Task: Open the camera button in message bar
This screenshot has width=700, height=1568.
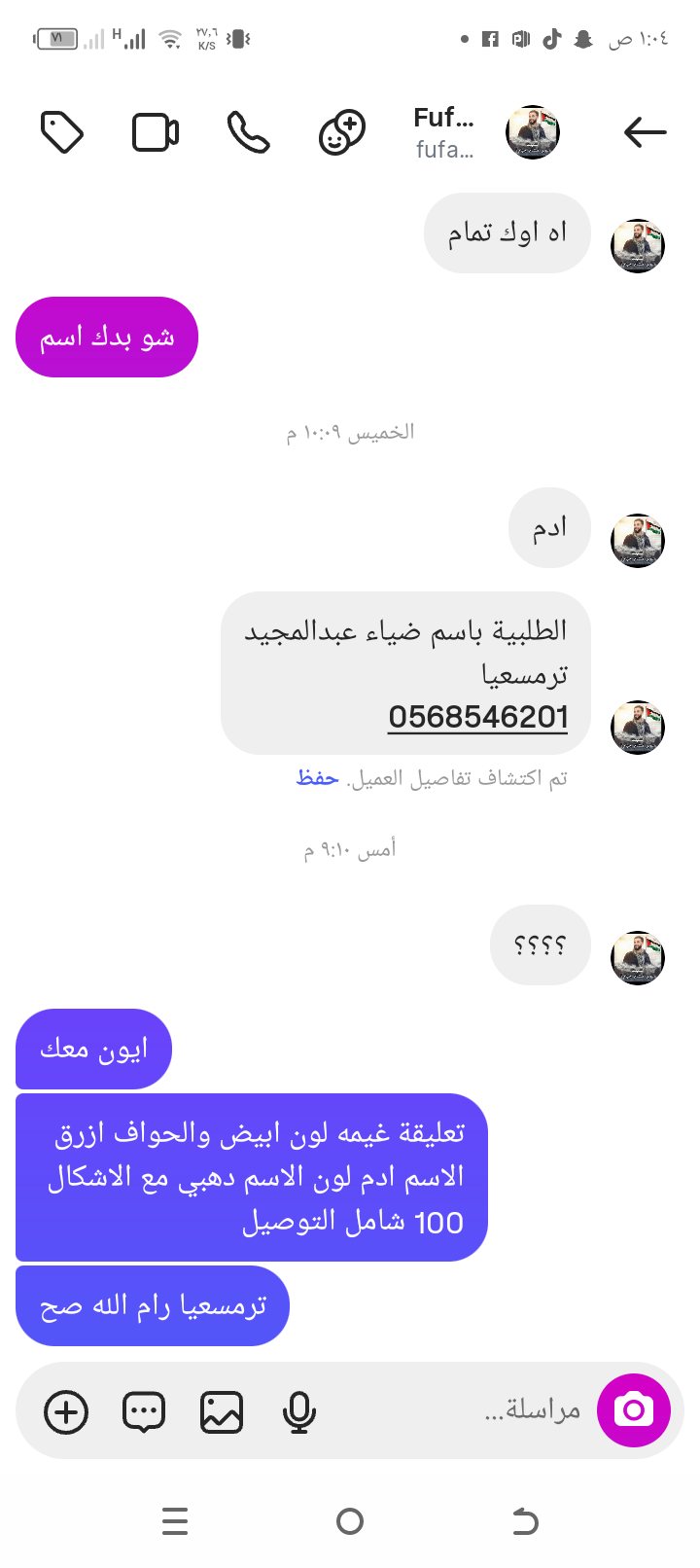Action: pyautogui.click(x=634, y=1410)
